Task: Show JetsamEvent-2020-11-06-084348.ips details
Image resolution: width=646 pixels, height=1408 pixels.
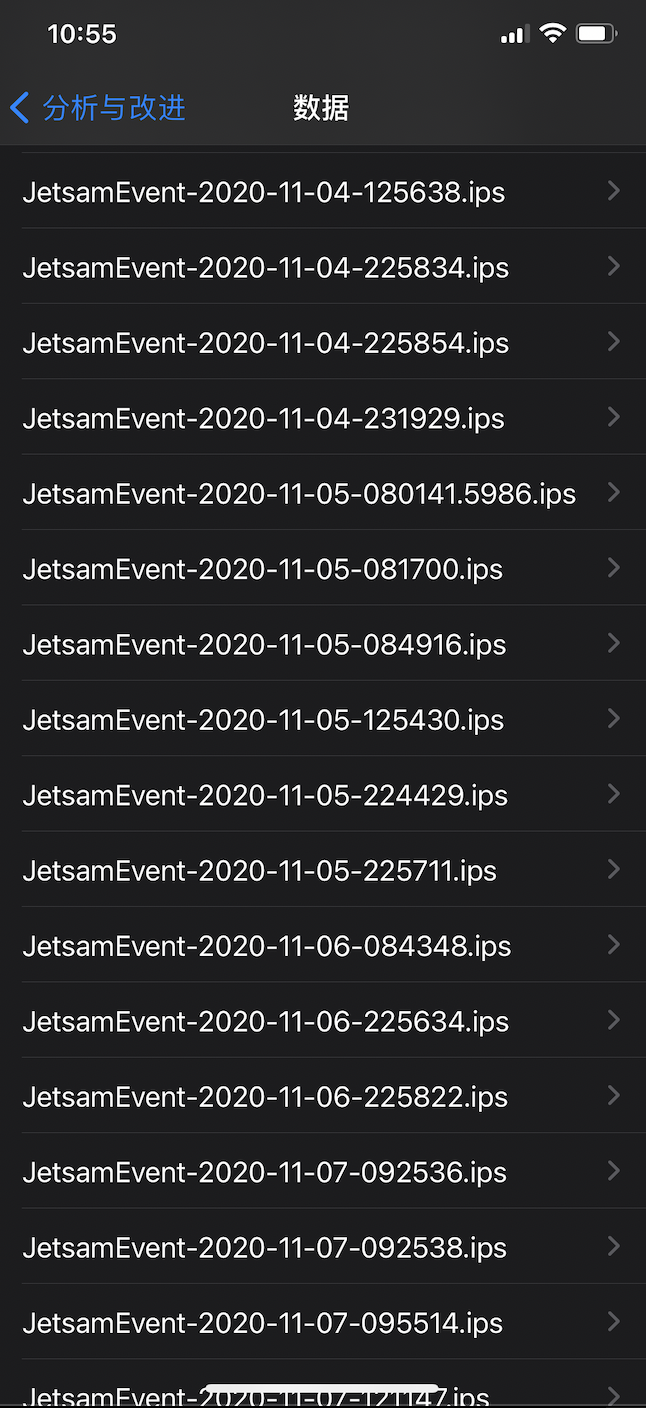Action: point(267,946)
